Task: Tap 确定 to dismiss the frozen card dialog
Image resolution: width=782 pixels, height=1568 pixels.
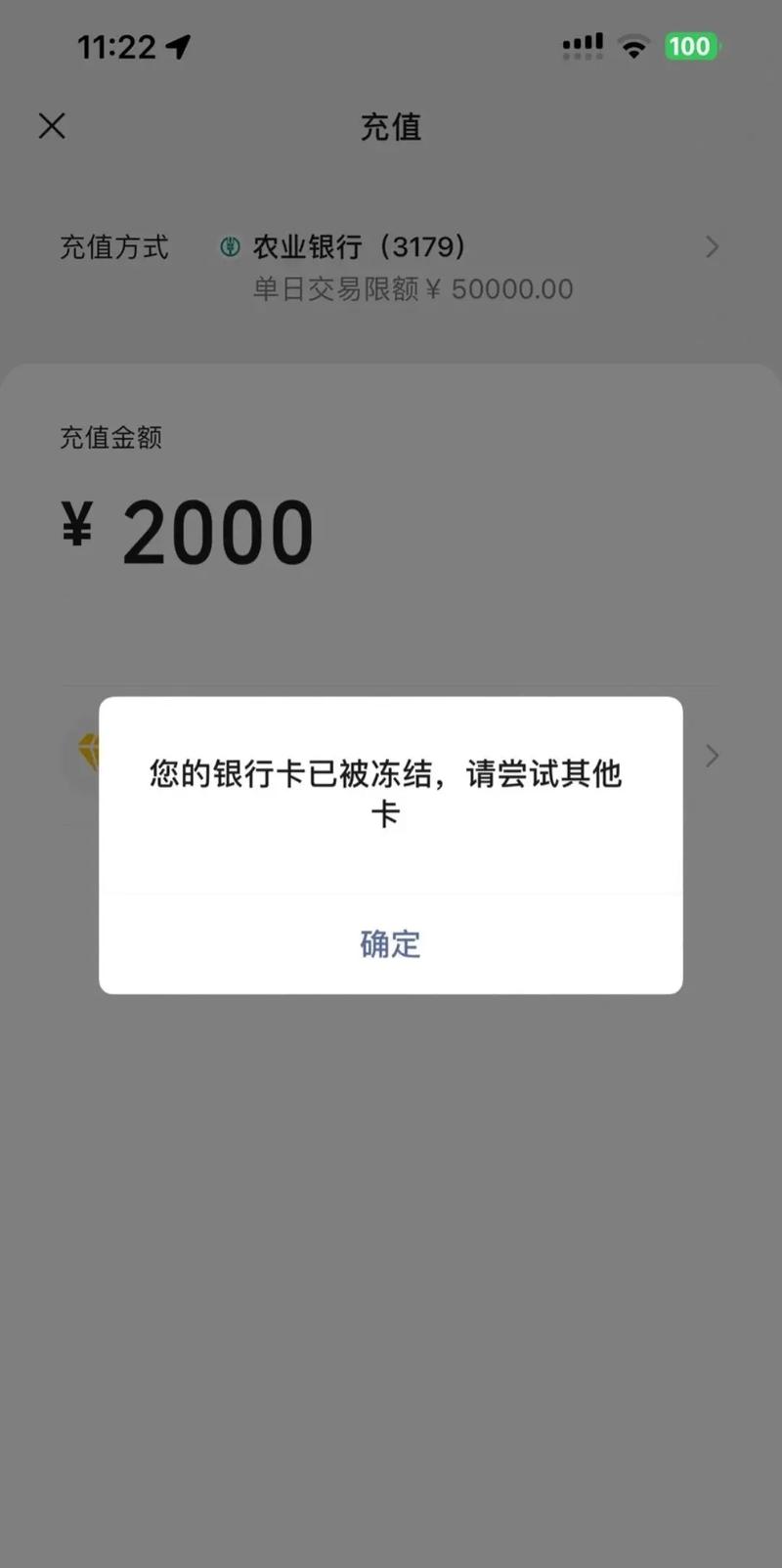Action: click(x=390, y=943)
